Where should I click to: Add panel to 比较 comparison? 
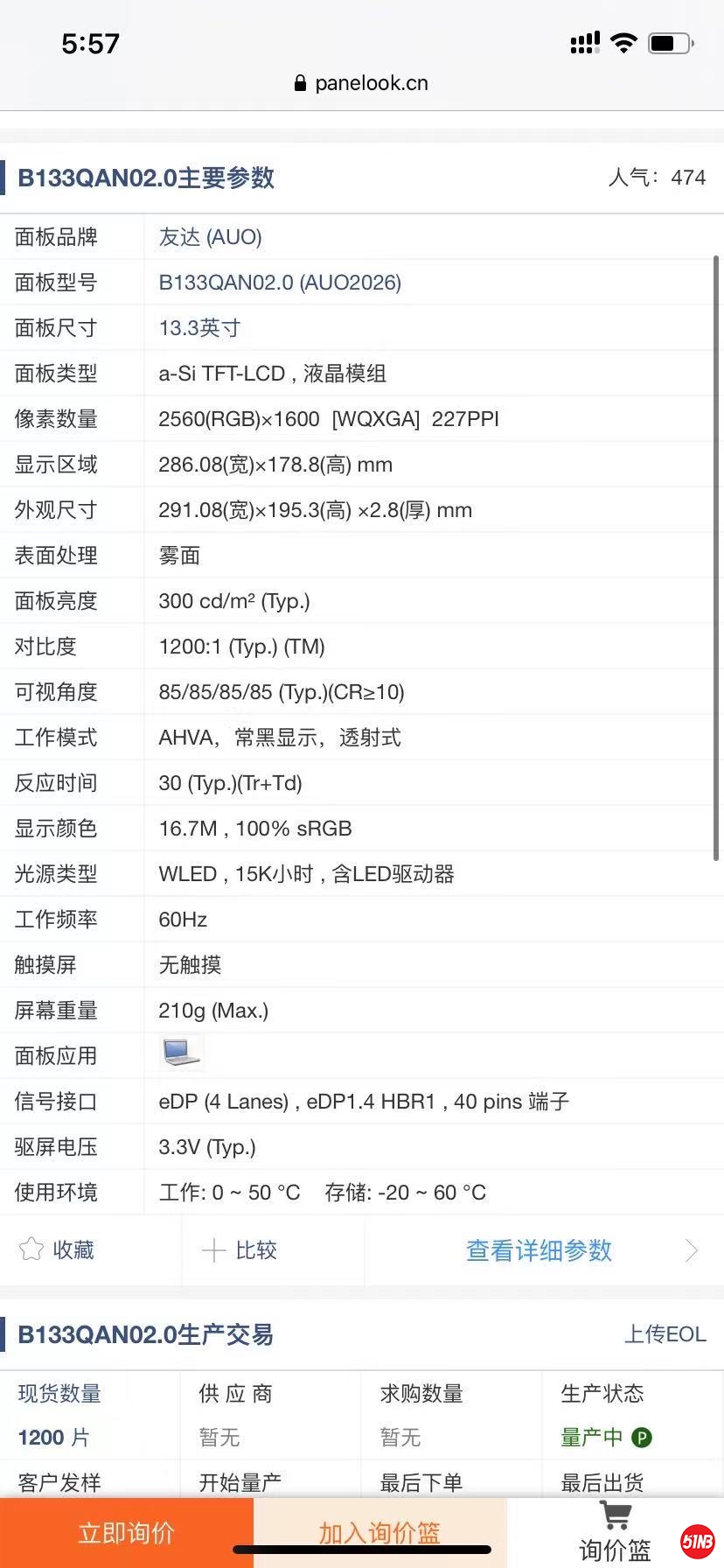click(x=240, y=1249)
